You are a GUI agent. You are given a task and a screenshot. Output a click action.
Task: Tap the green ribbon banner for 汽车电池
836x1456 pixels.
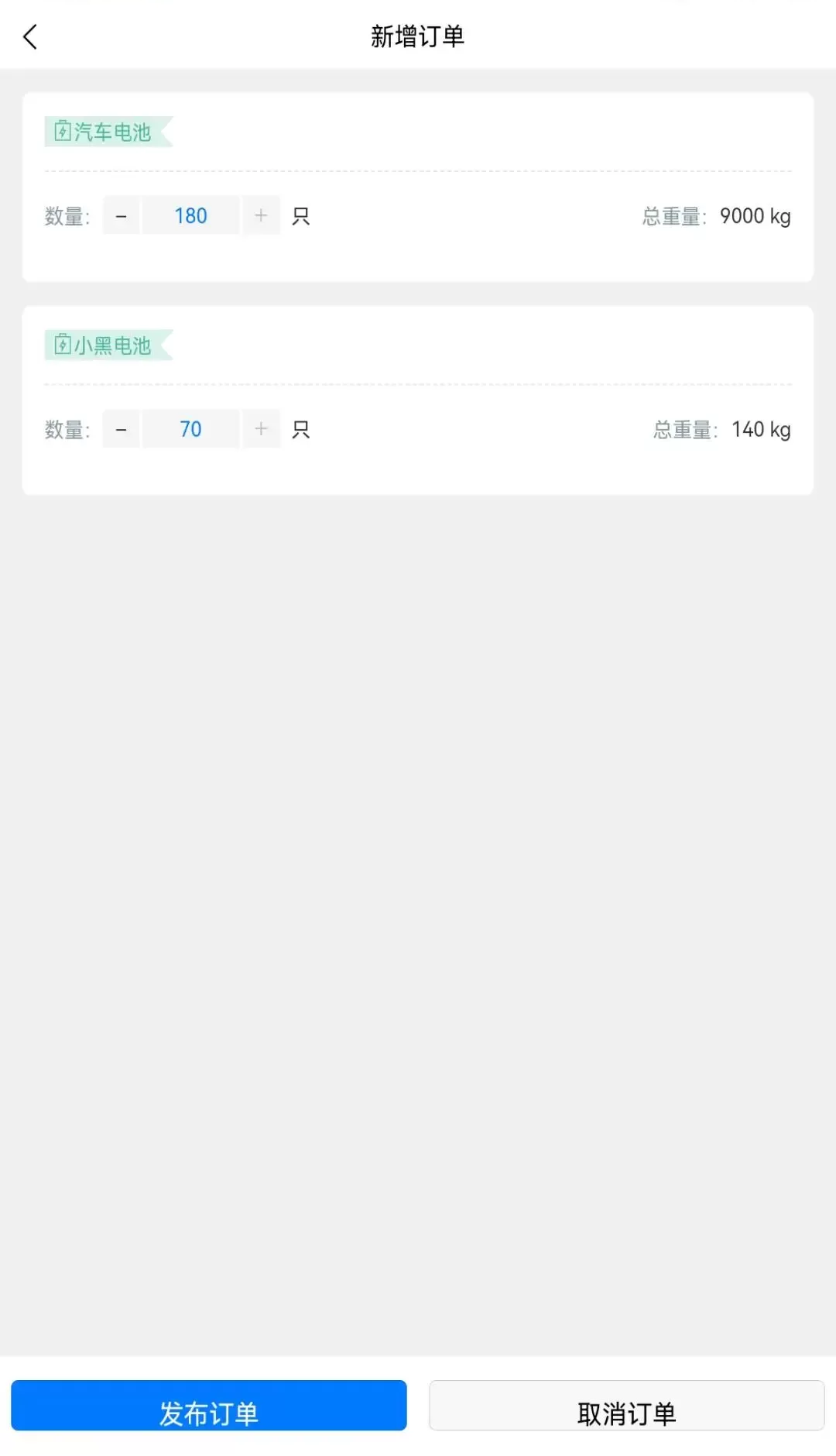point(107,132)
